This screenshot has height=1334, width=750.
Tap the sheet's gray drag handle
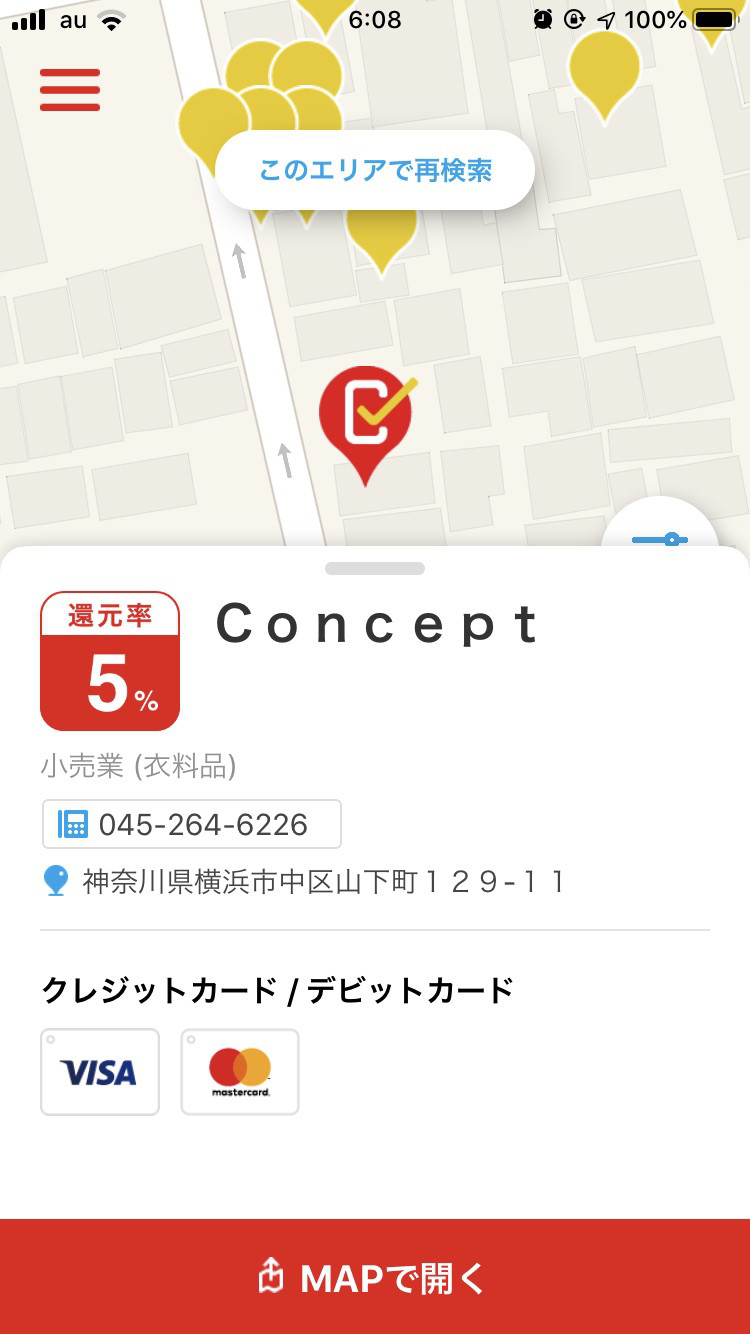(x=375, y=568)
